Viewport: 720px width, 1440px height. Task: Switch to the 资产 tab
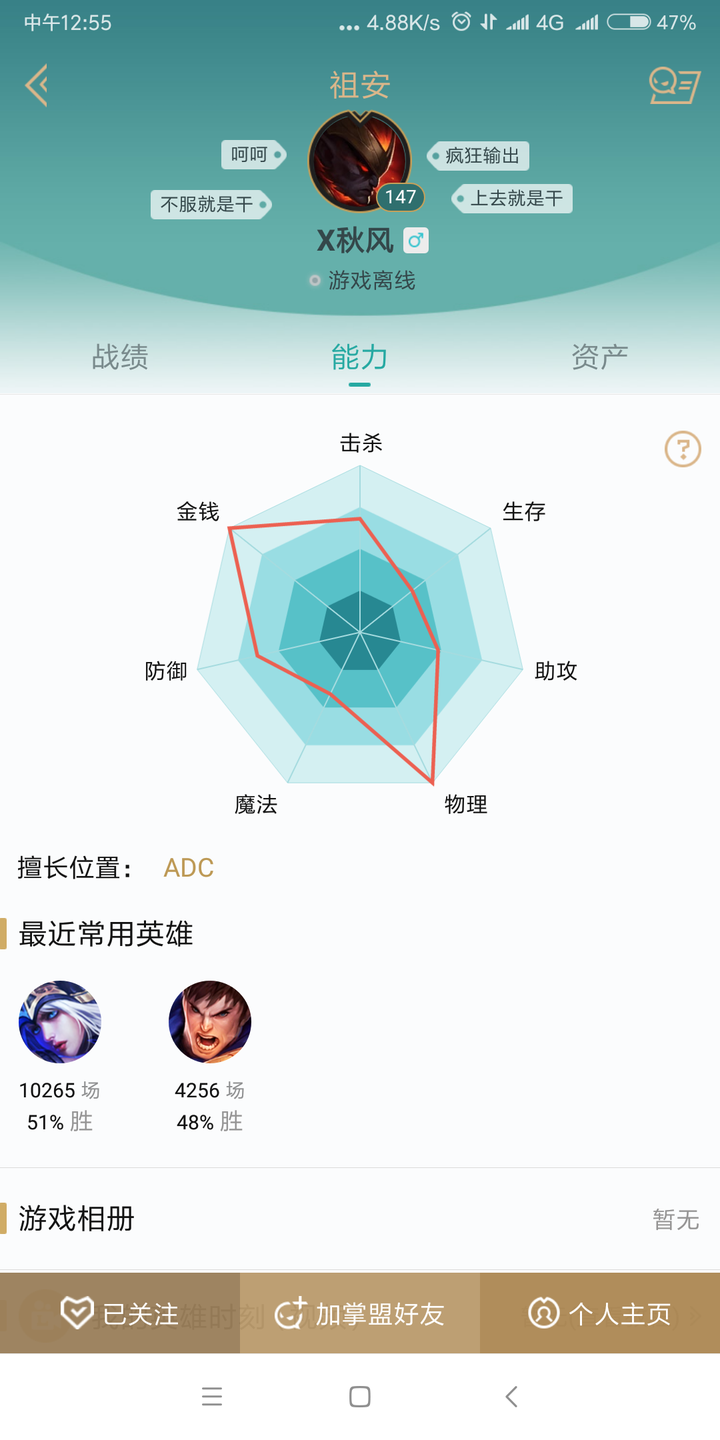tap(600, 357)
